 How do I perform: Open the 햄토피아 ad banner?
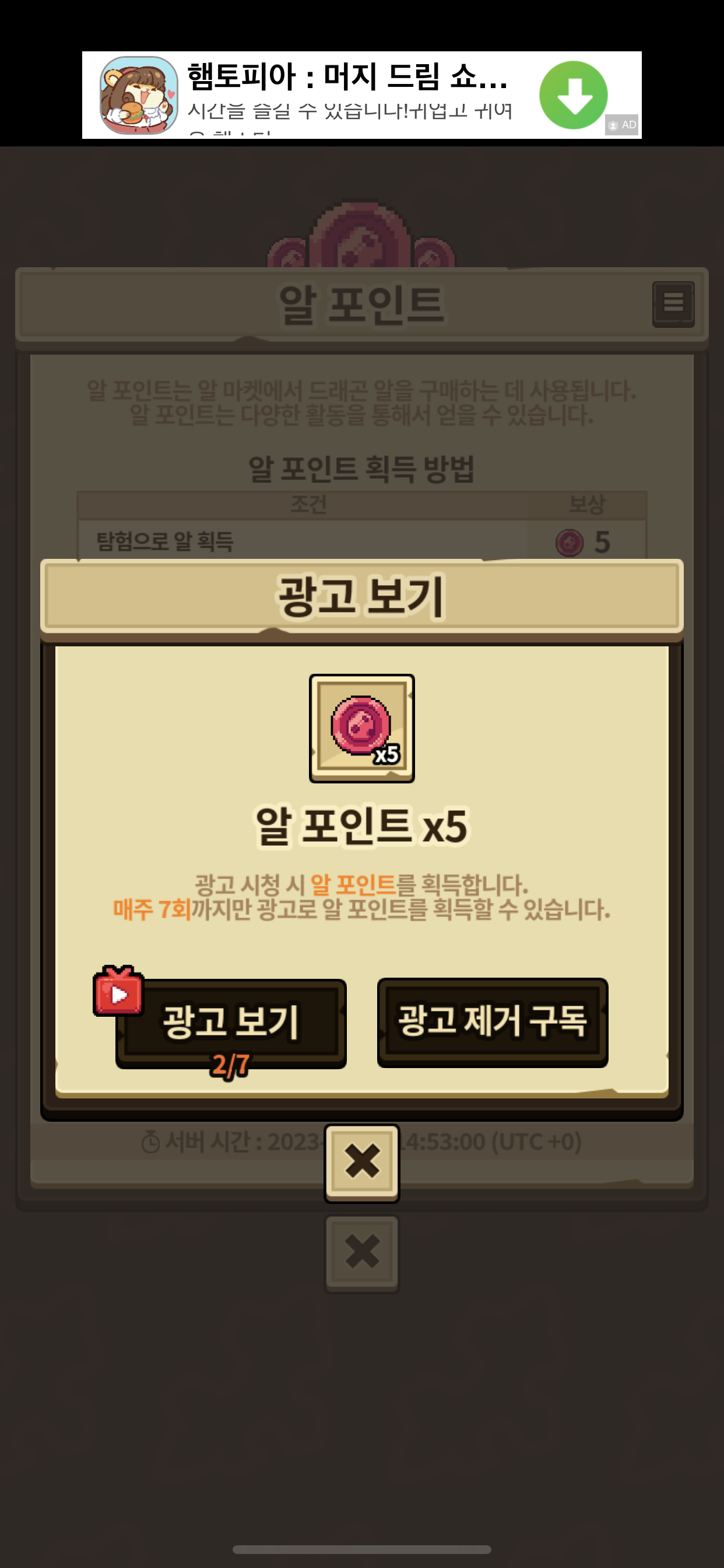click(x=362, y=95)
